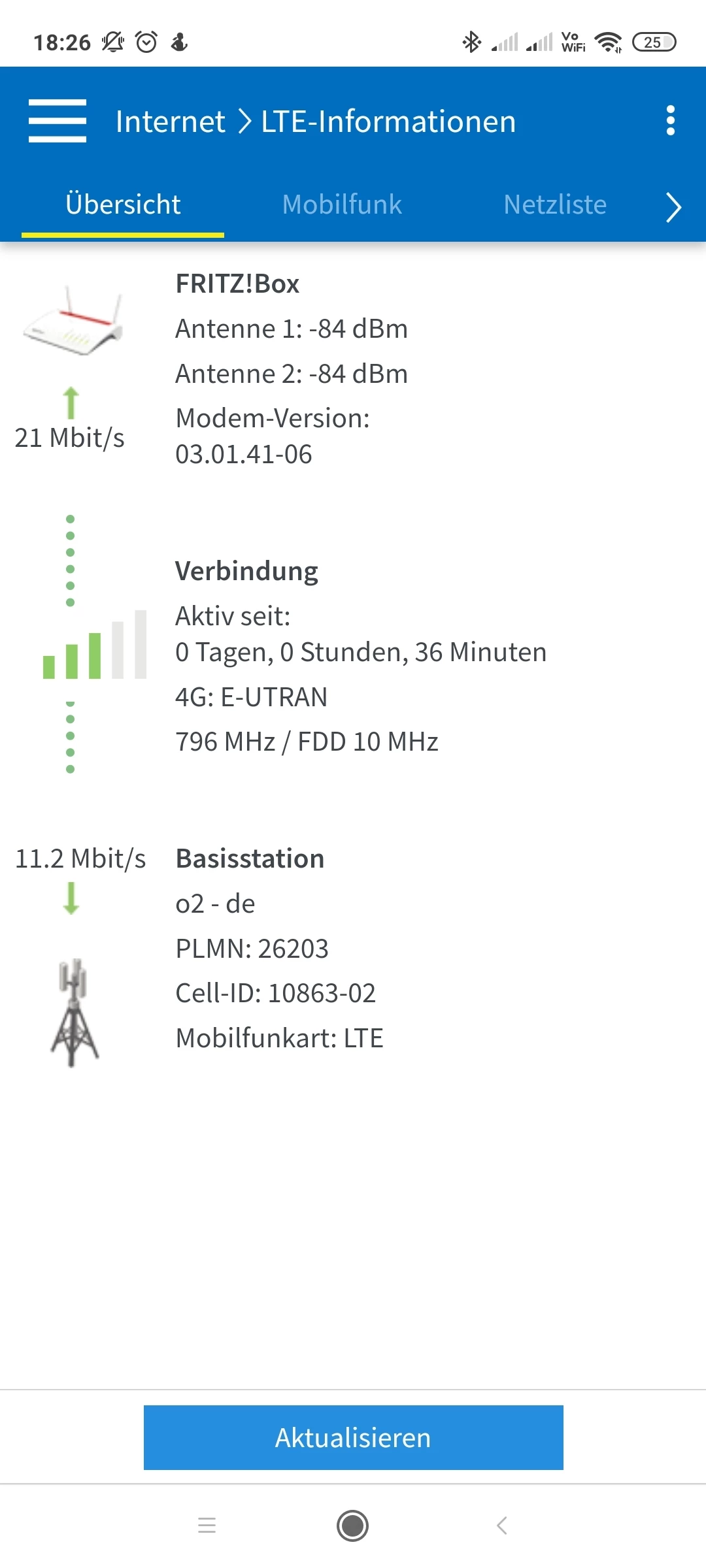The height and width of the screenshot is (1568, 706).
Task: Select the Übersicht tab
Action: (123, 204)
